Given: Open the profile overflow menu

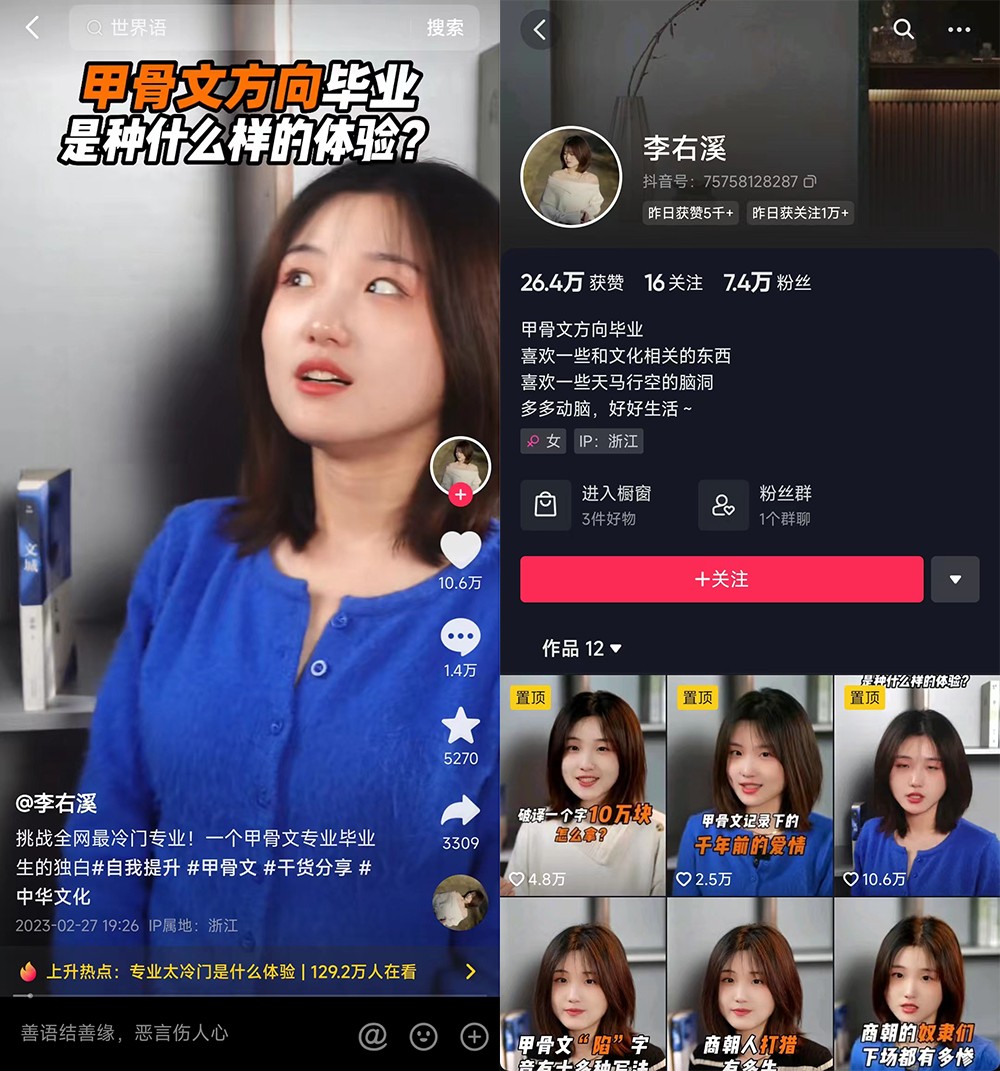Looking at the screenshot, I should (x=959, y=29).
